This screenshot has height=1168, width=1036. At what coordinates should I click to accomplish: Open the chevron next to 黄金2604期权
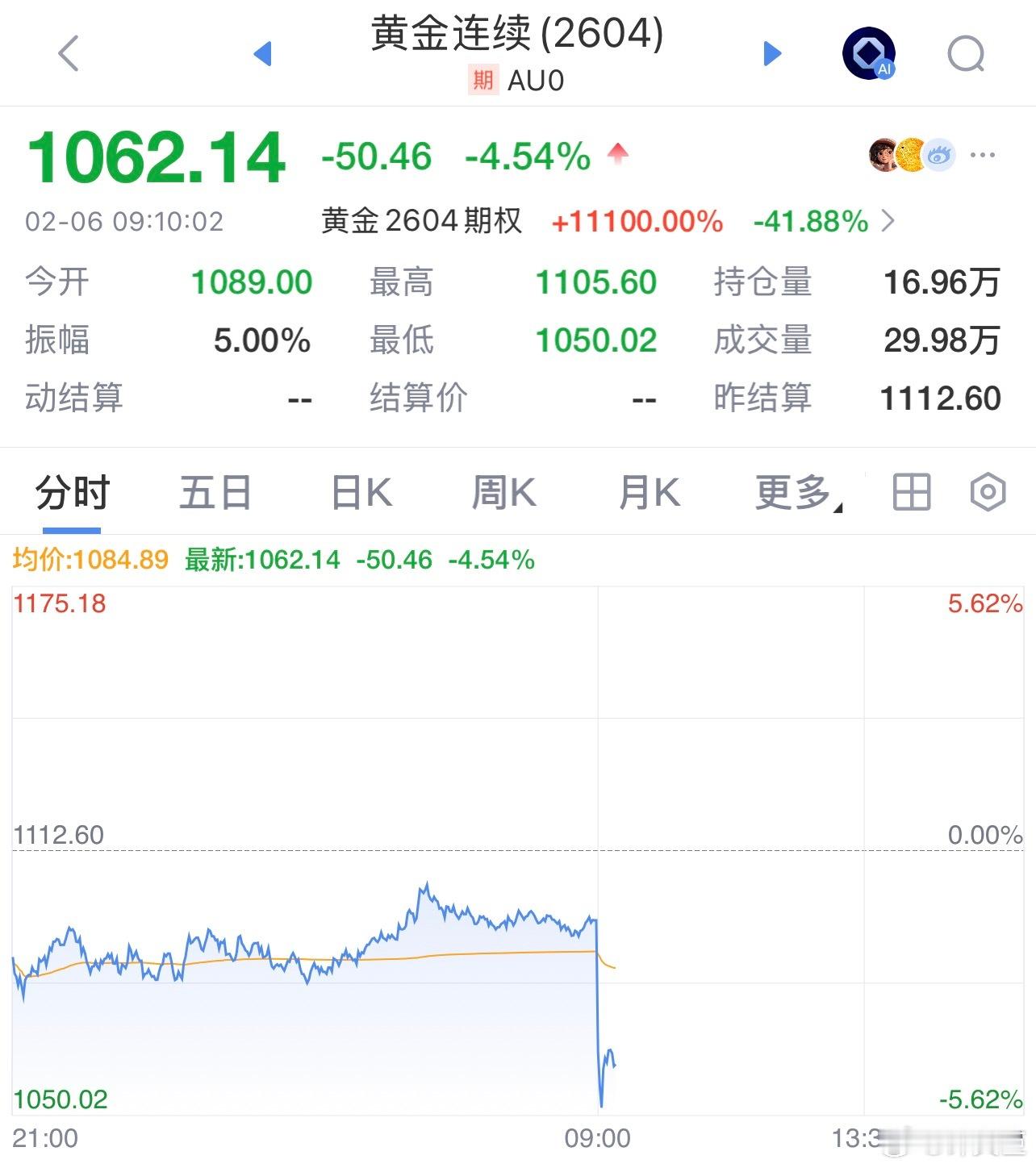pyautogui.click(x=890, y=219)
